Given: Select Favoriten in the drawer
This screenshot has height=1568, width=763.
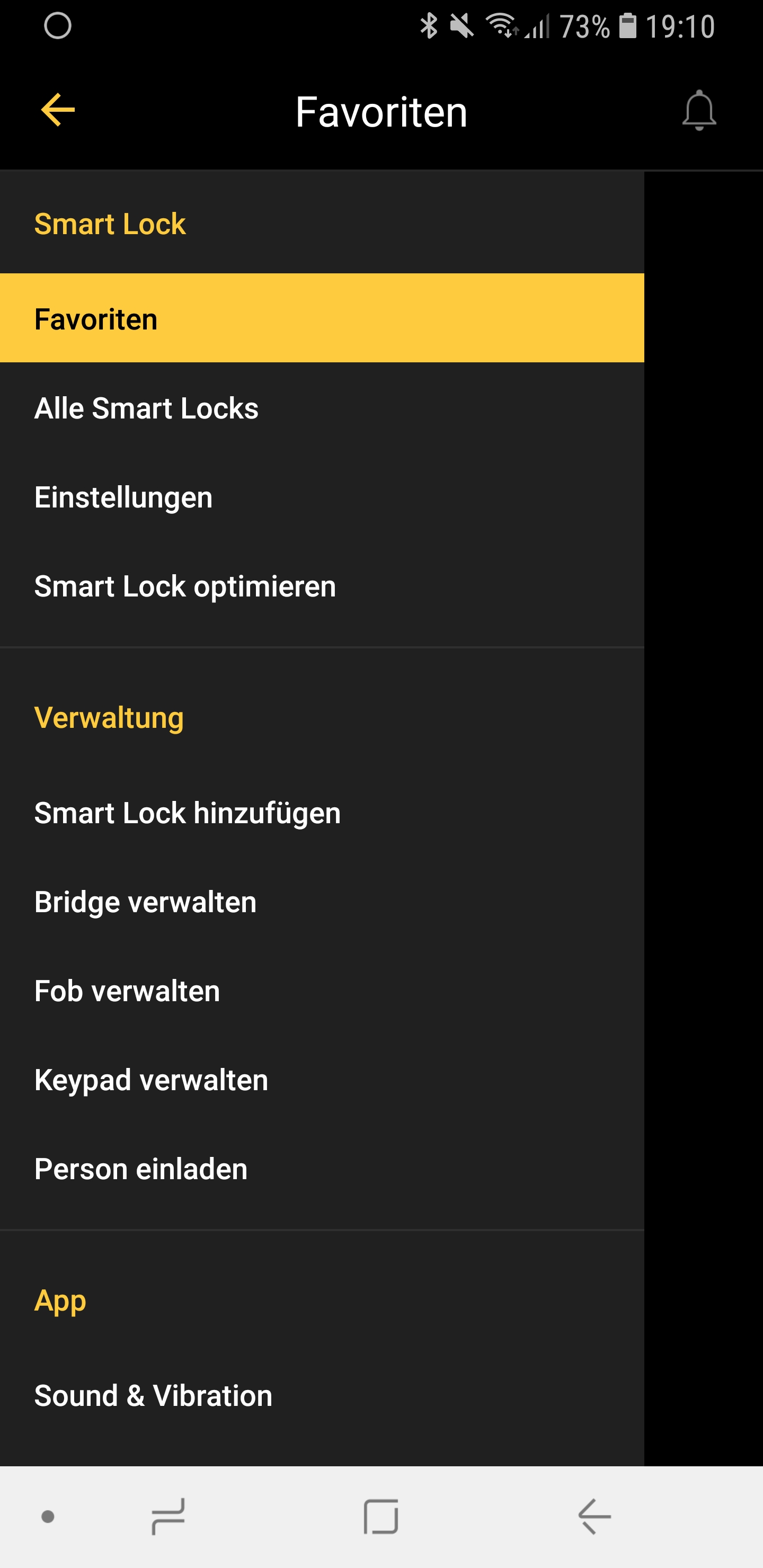Looking at the screenshot, I should (x=322, y=318).
